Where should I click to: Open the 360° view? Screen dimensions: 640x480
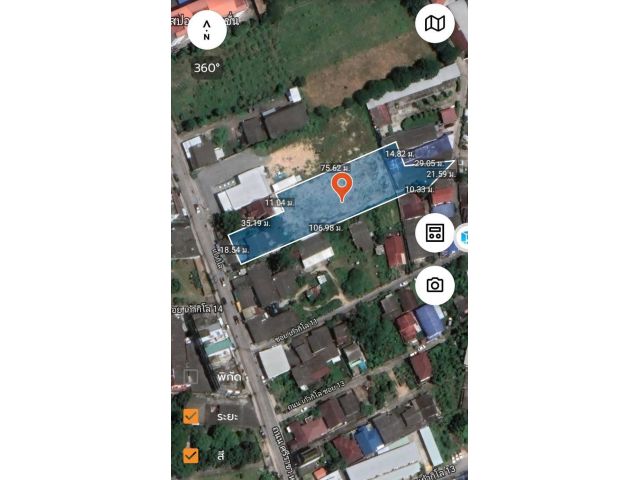[x=207, y=68]
